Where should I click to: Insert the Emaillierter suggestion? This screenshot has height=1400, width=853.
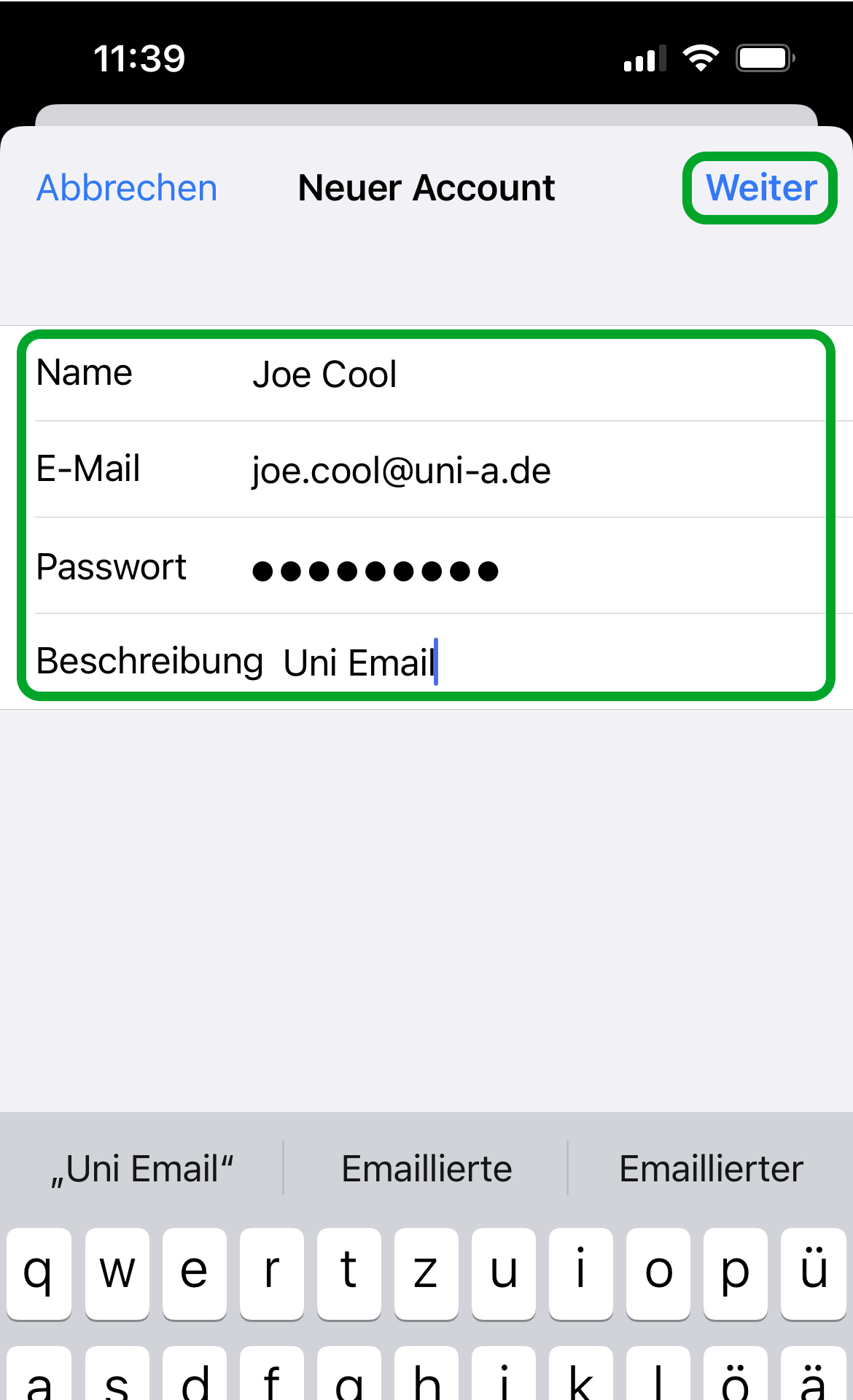[711, 1169]
